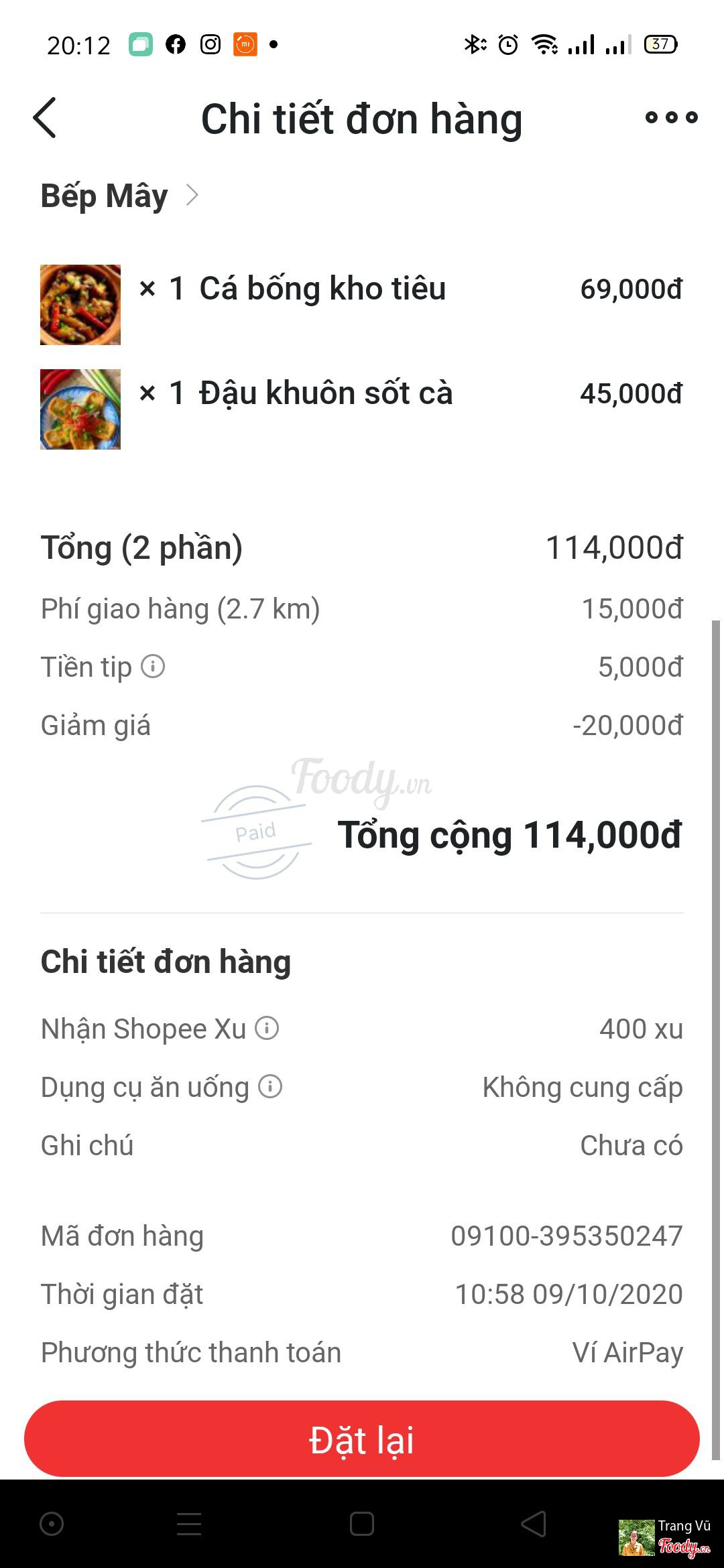Show info about Nhận Shopee Xu
724x1568 pixels.
pos(267,1028)
